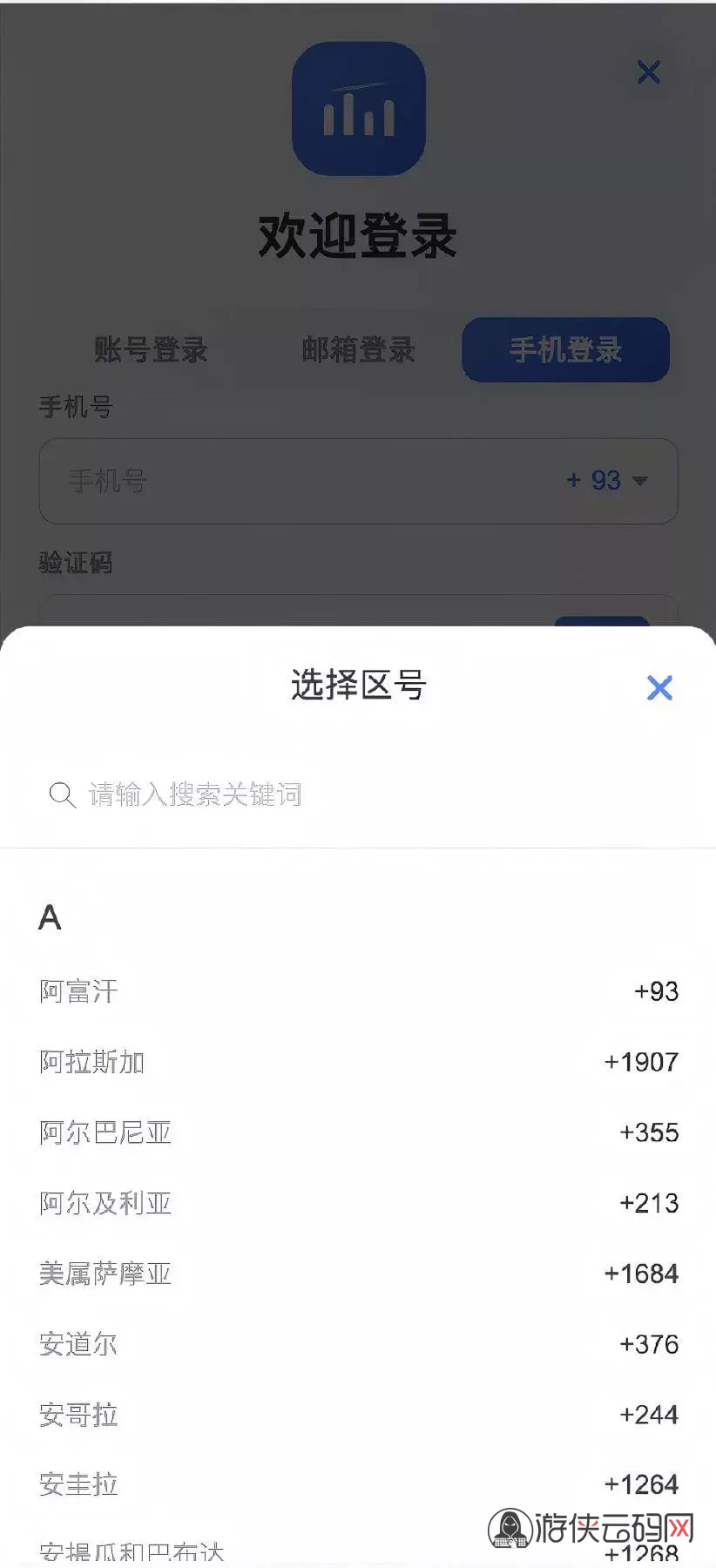
Task: Choose 安圭拉 +1264
Action: coord(357,1484)
